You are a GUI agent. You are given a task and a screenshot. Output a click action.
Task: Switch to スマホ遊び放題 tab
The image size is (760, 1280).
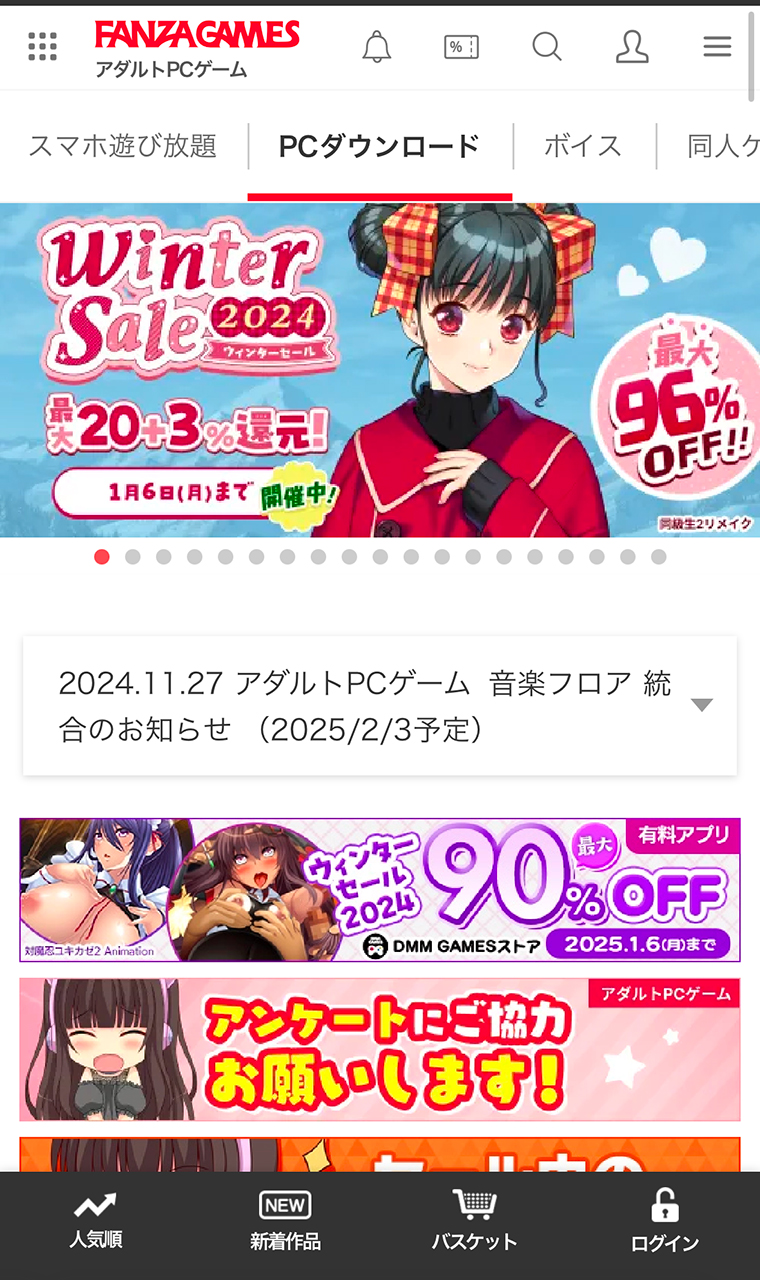(122, 146)
